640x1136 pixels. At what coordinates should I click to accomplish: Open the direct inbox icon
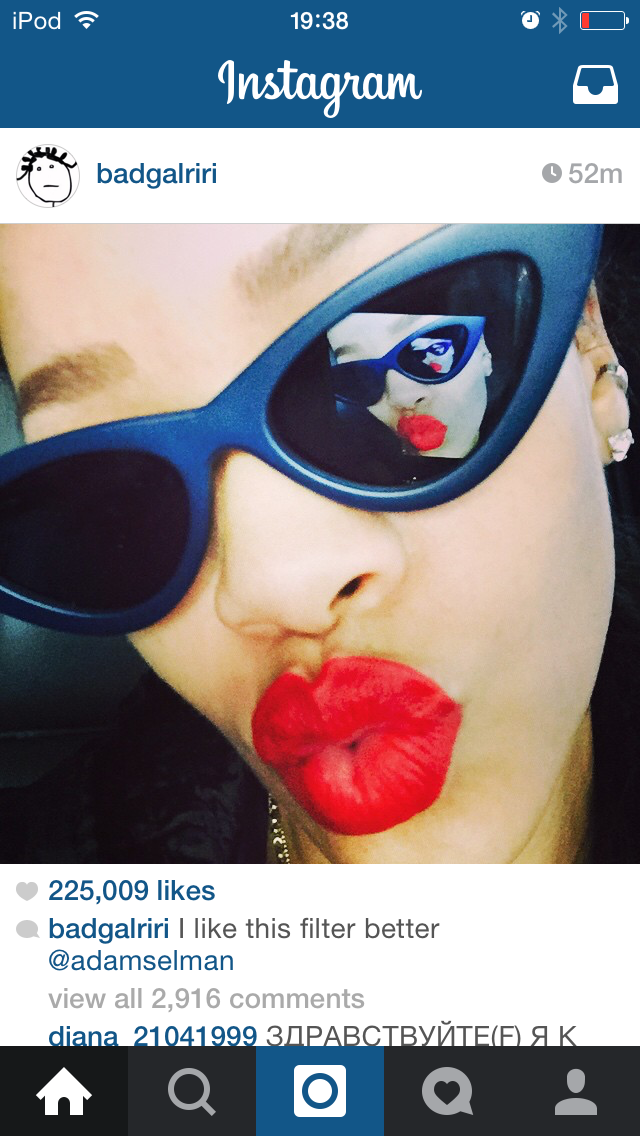click(595, 85)
